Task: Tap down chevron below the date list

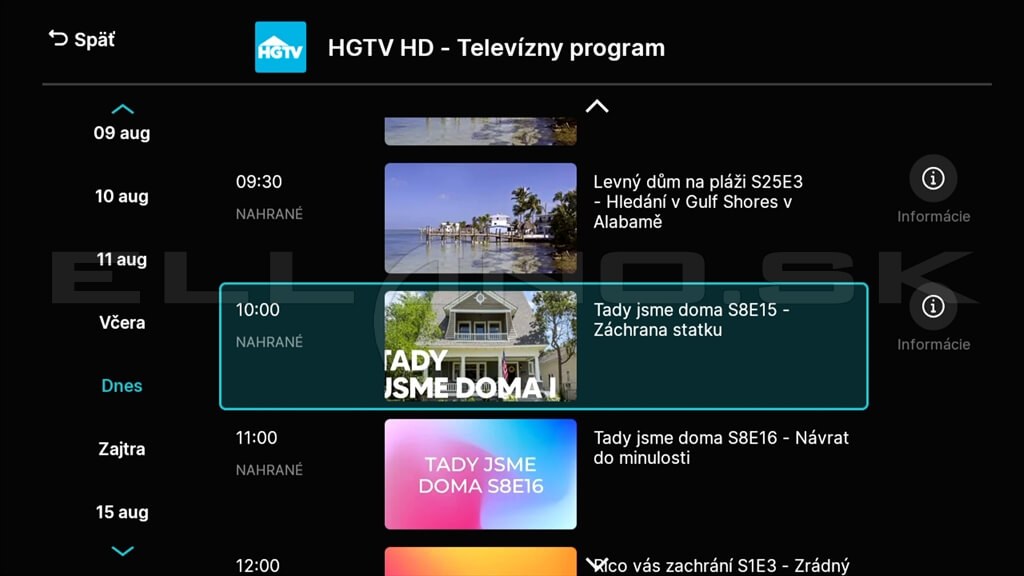Action: pos(122,551)
